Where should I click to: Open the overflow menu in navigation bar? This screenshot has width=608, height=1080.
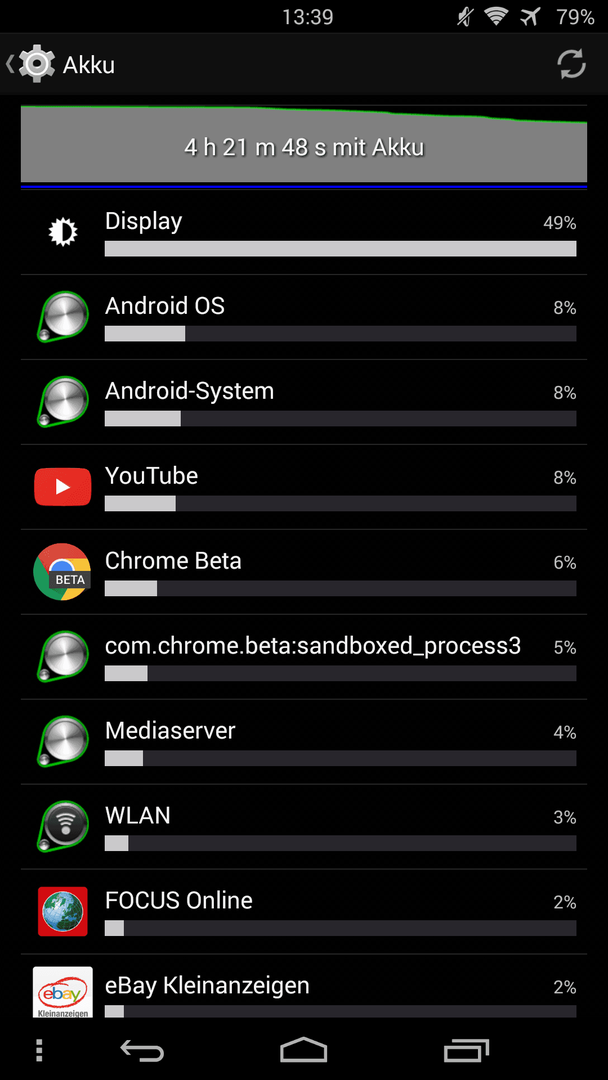tap(39, 1050)
